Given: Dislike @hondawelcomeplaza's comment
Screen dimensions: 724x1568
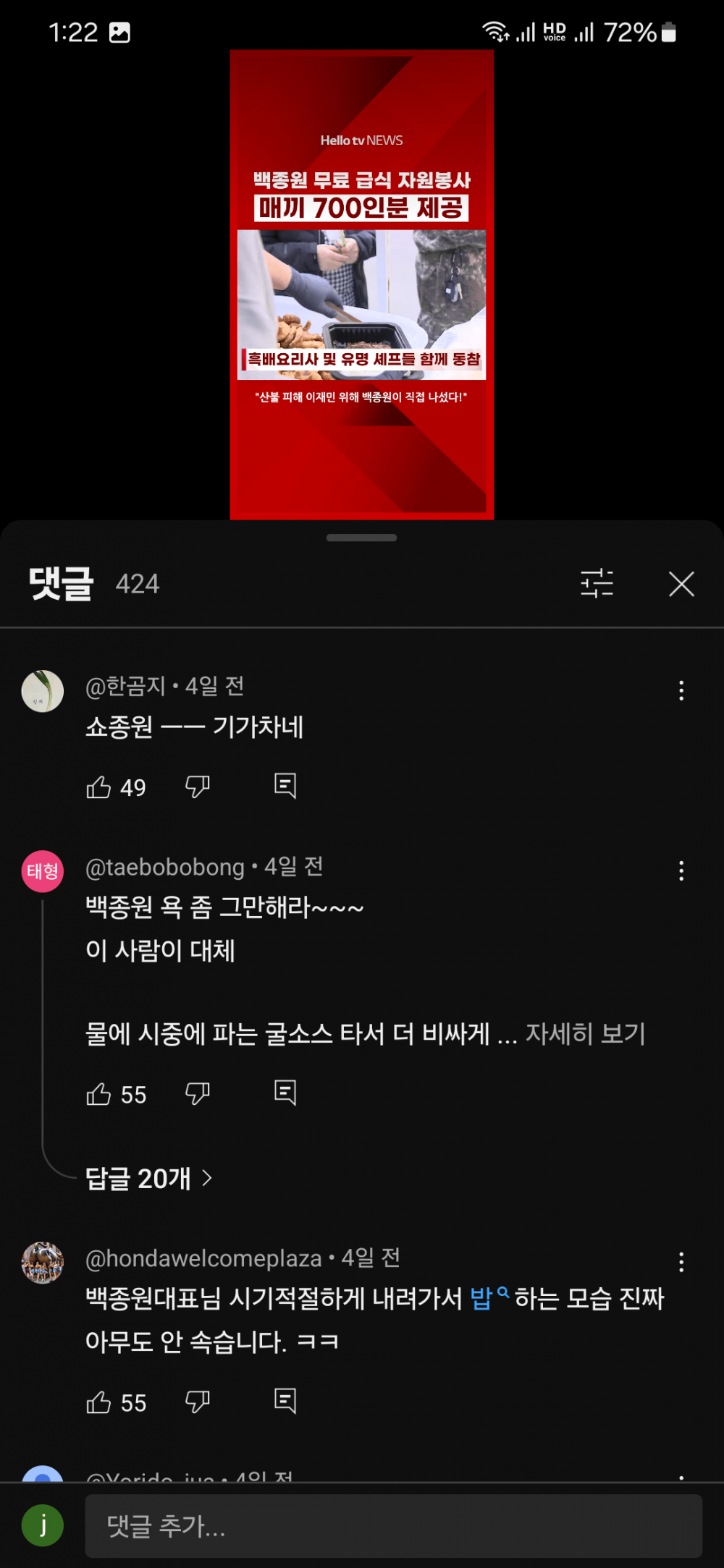Looking at the screenshot, I should point(197,1402).
